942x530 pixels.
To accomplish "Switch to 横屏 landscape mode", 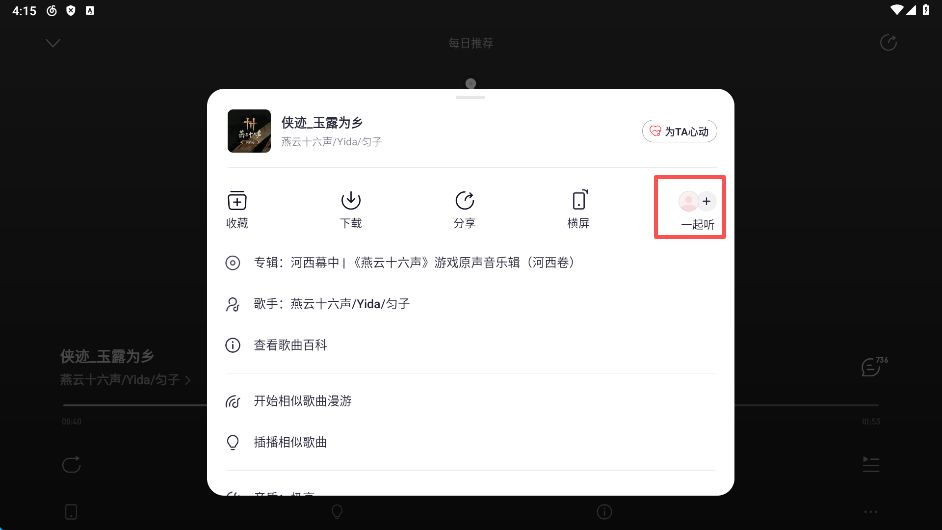I will click(578, 208).
